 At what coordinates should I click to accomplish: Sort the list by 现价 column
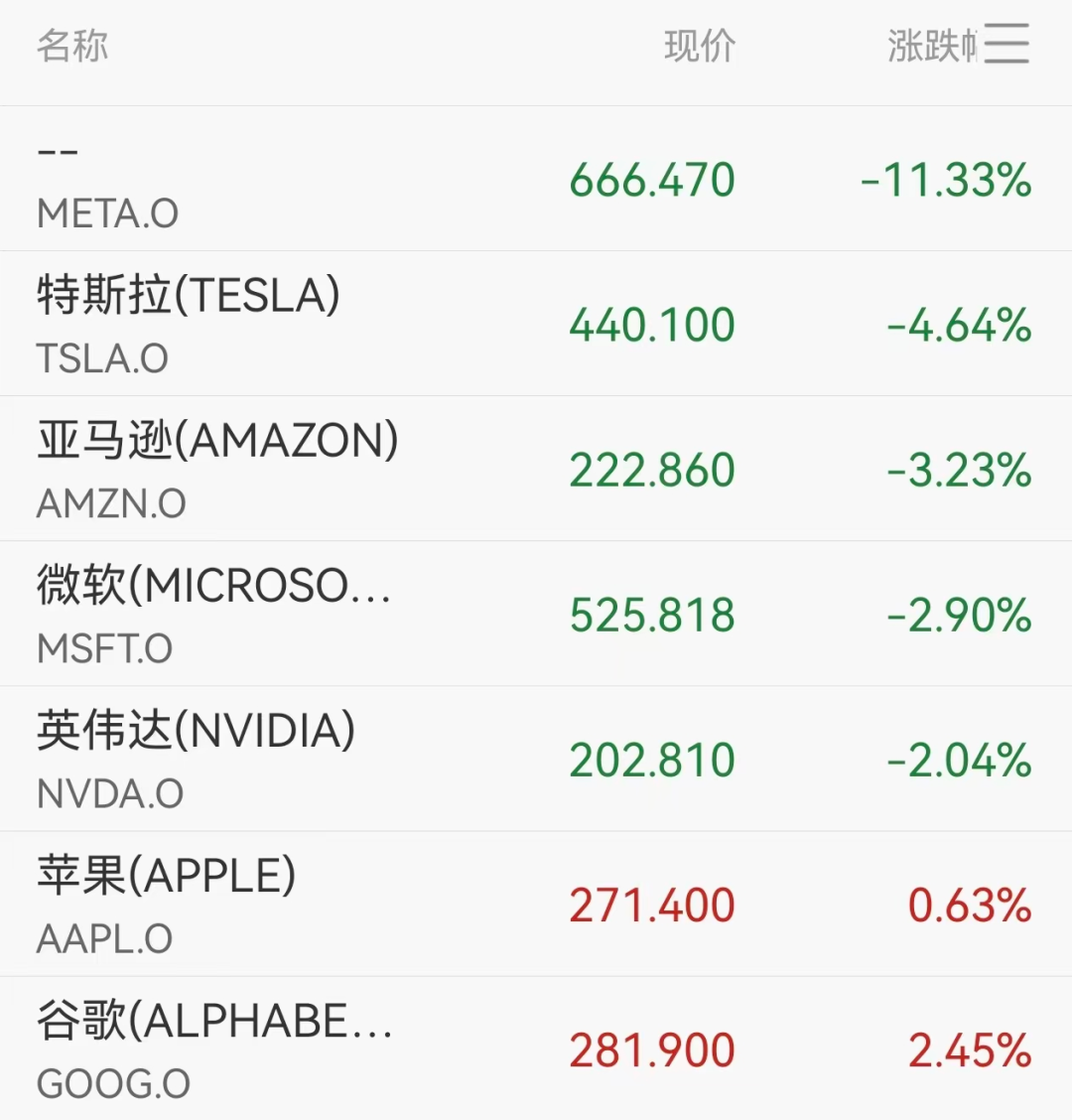(x=700, y=46)
